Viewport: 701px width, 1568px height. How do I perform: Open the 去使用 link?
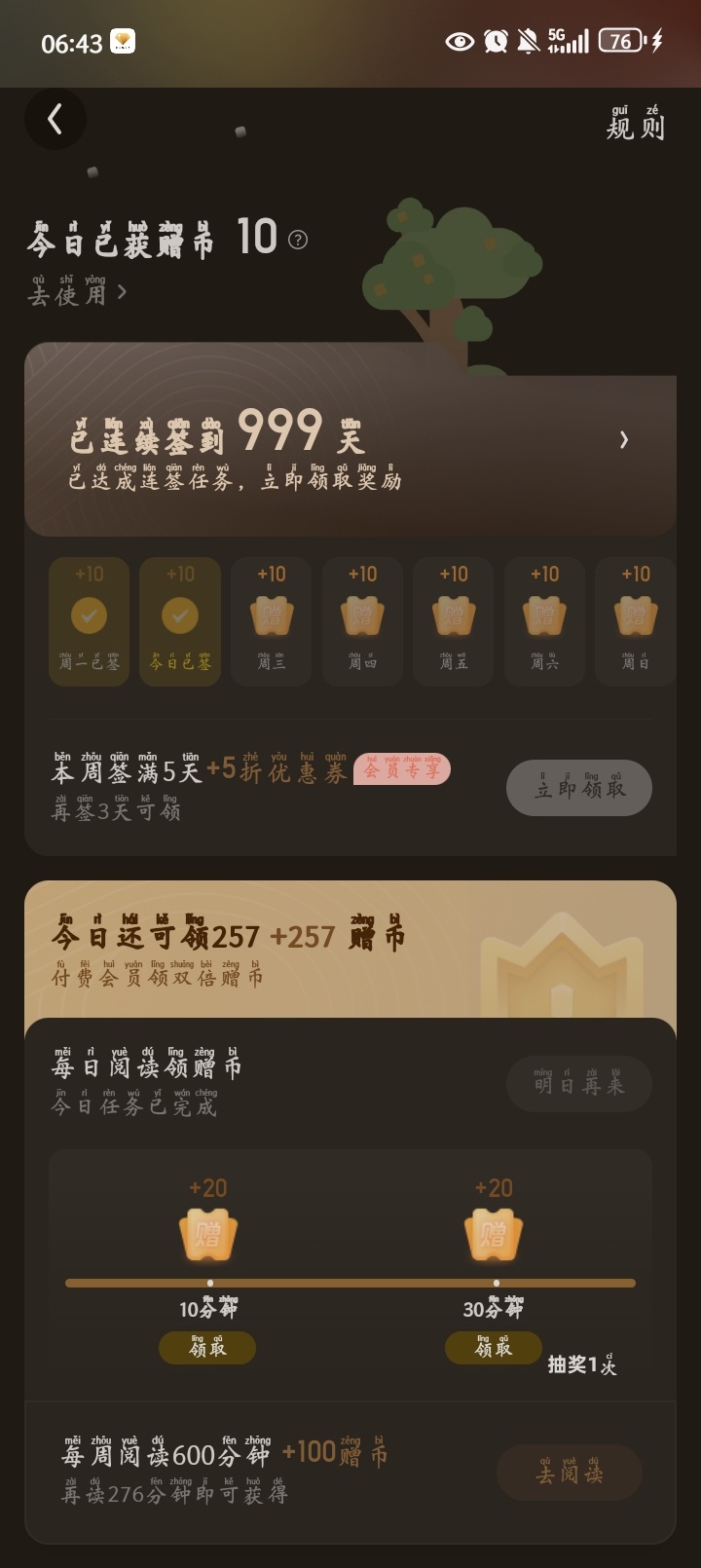click(x=78, y=291)
